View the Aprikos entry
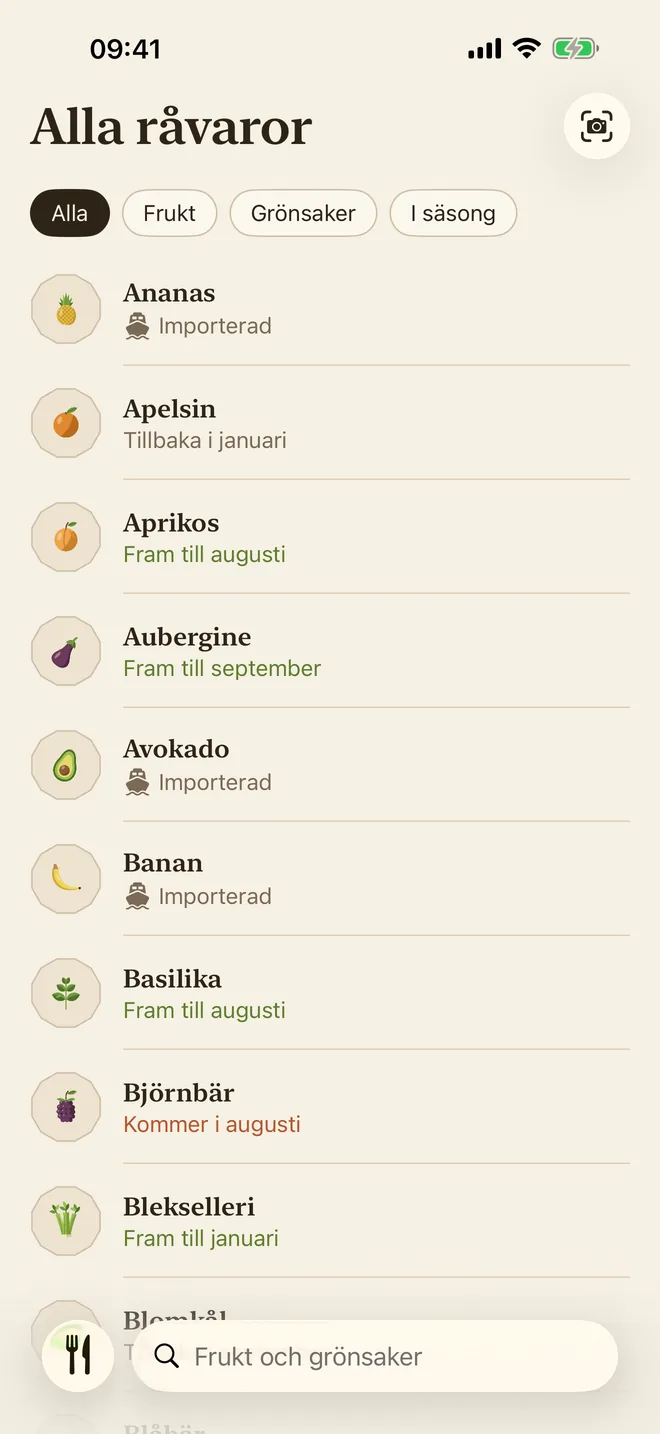Image resolution: width=660 pixels, height=1434 pixels. coord(330,537)
